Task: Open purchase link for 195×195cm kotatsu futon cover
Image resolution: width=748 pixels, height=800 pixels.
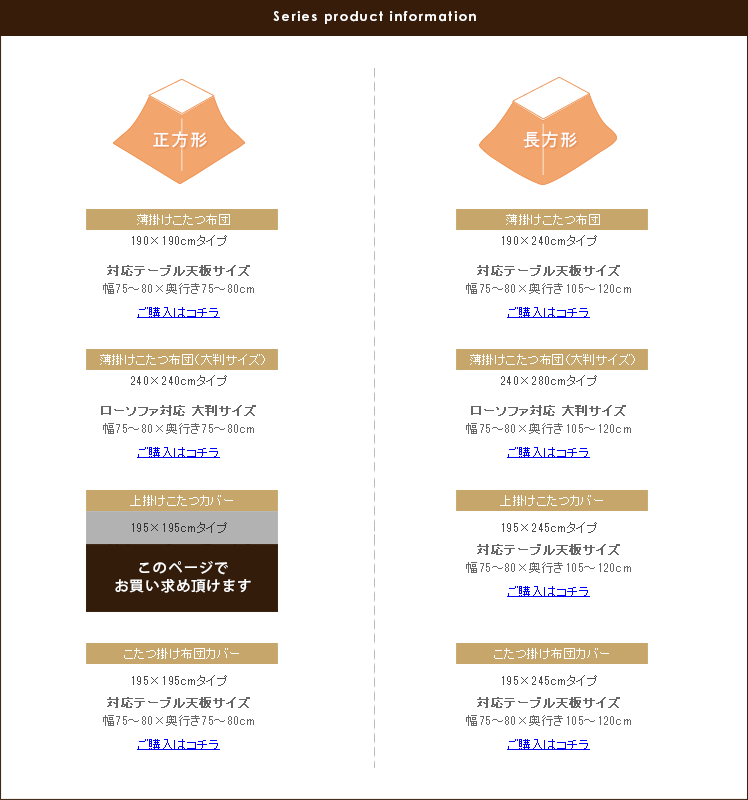Action: (x=178, y=744)
